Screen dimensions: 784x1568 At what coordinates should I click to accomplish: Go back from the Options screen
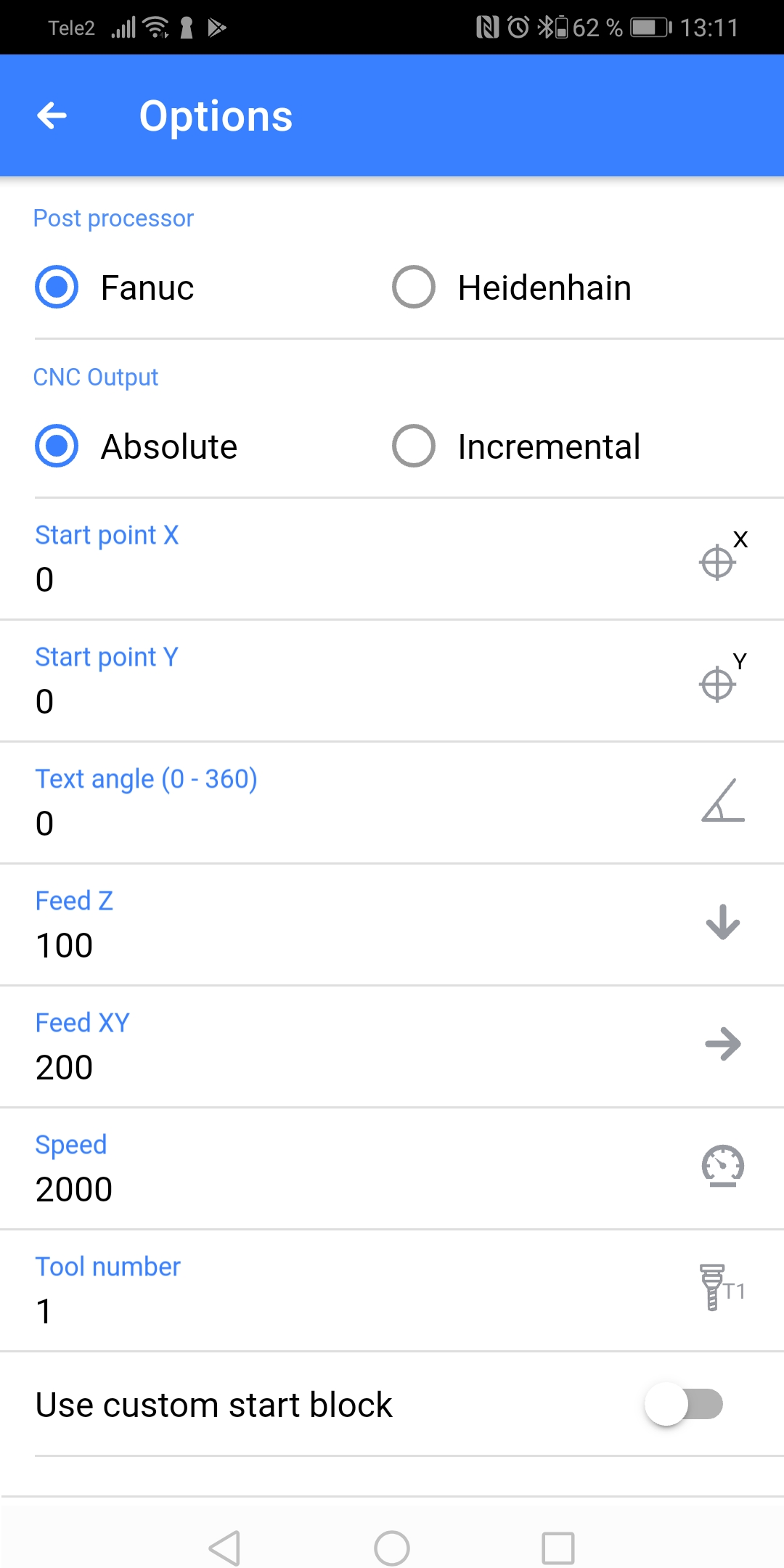(52, 115)
